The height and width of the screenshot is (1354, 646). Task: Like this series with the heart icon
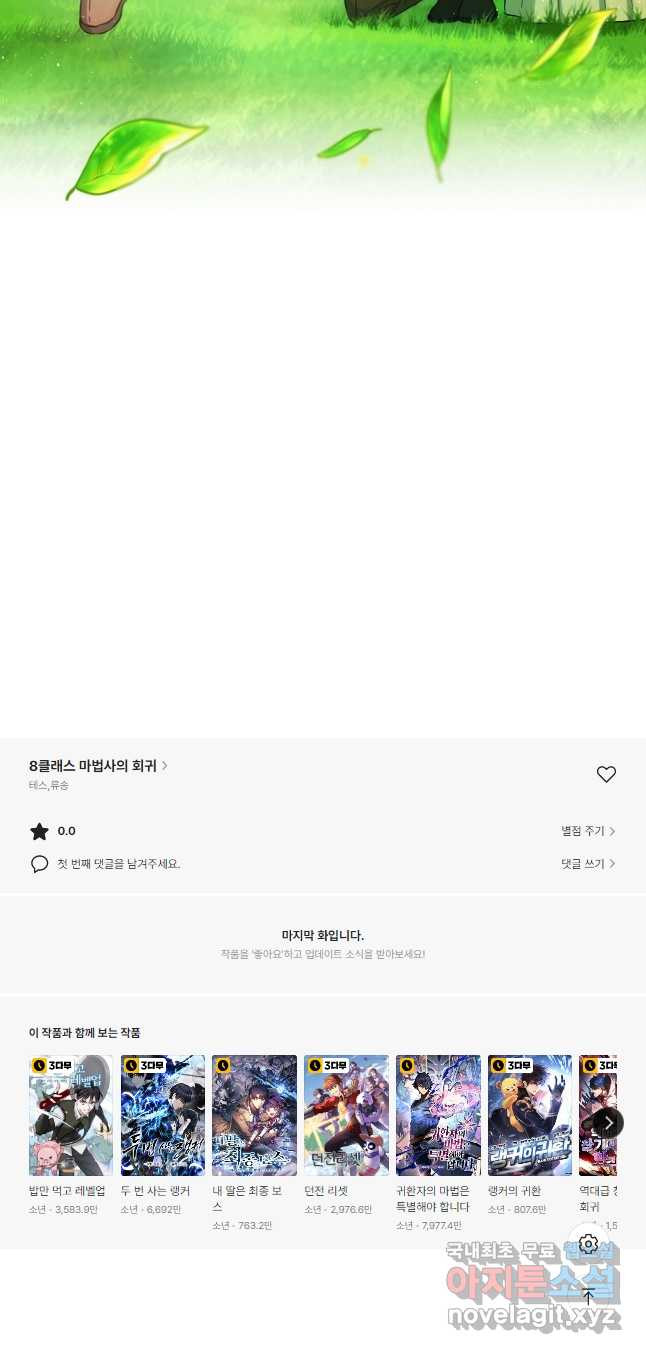pyautogui.click(x=606, y=774)
